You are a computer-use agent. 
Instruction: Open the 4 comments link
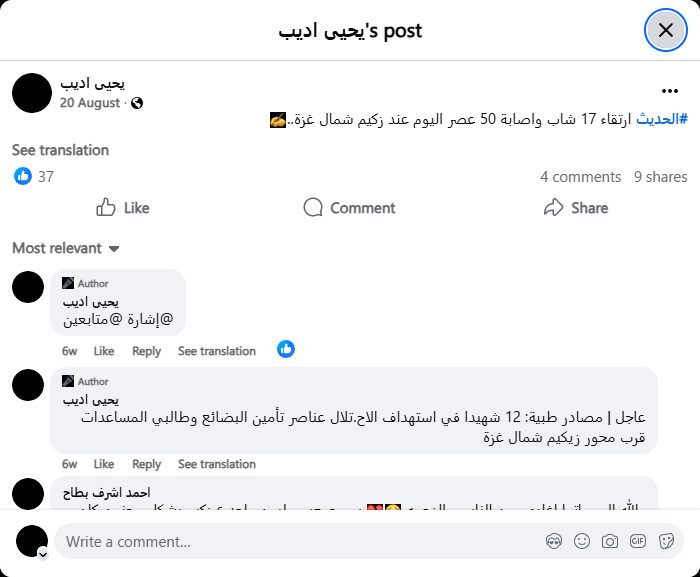click(x=580, y=177)
